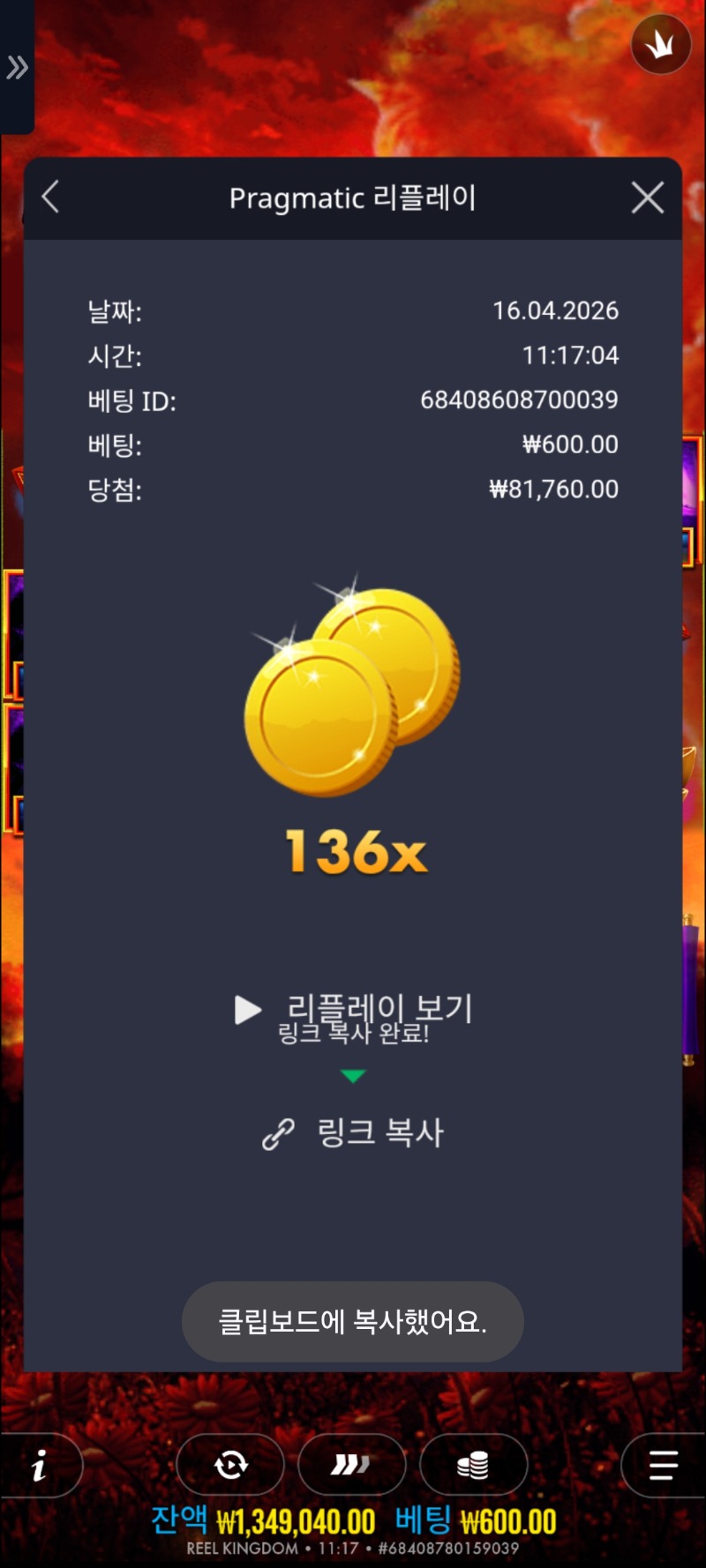Open the hamburger menu
Image resolution: width=706 pixels, height=1568 pixels.
click(x=663, y=1466)
